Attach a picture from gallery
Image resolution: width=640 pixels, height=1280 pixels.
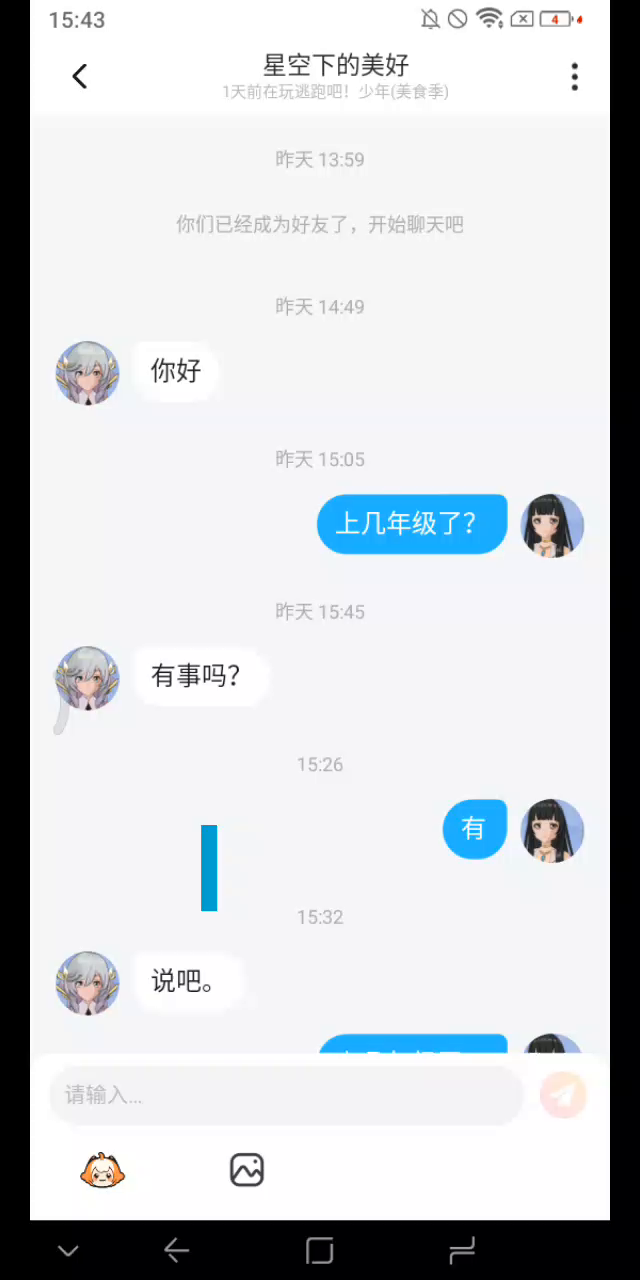[x=247, y=1170]
